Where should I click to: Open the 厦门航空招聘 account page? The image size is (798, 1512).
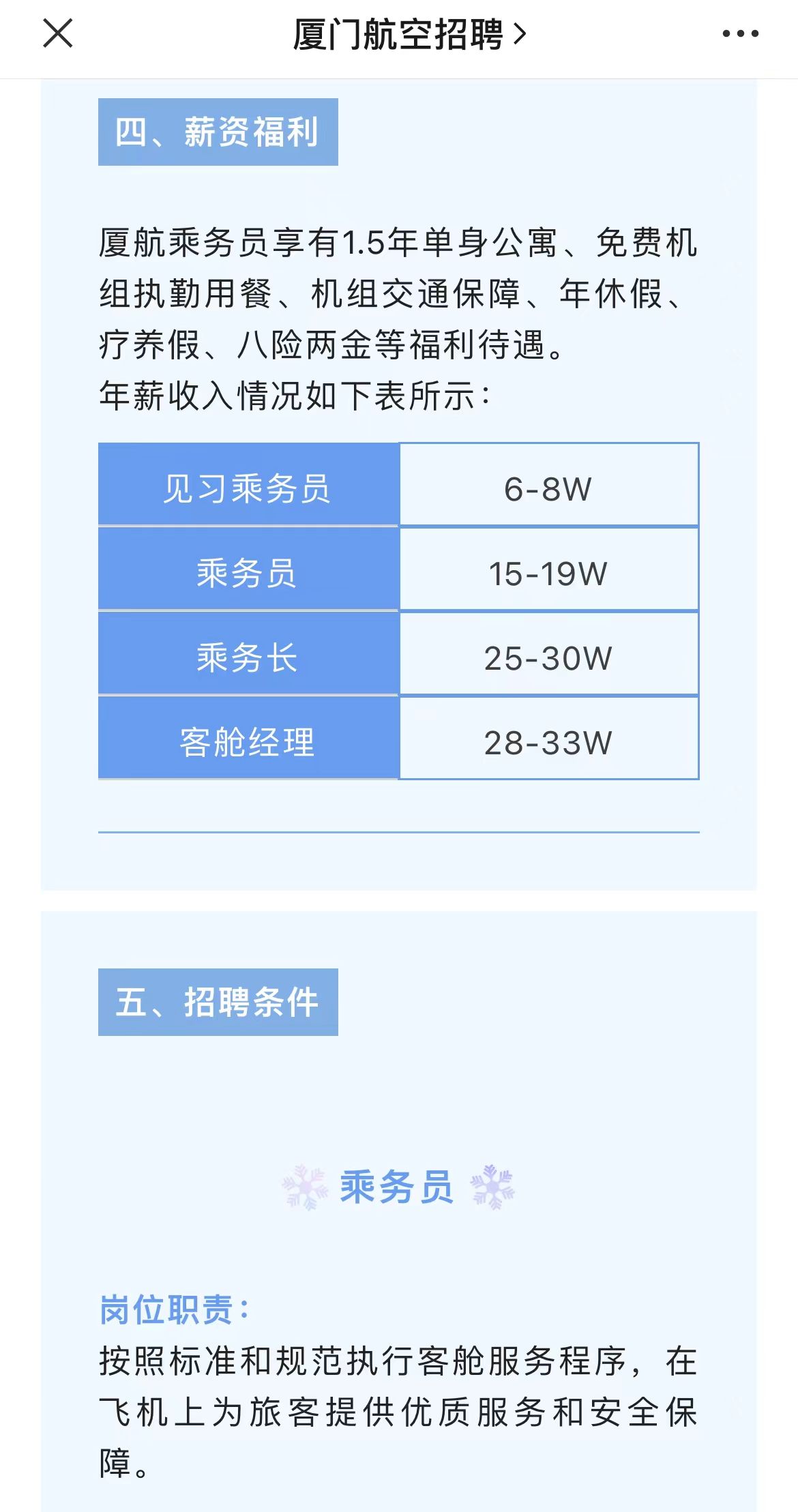(x=409, y=34)
